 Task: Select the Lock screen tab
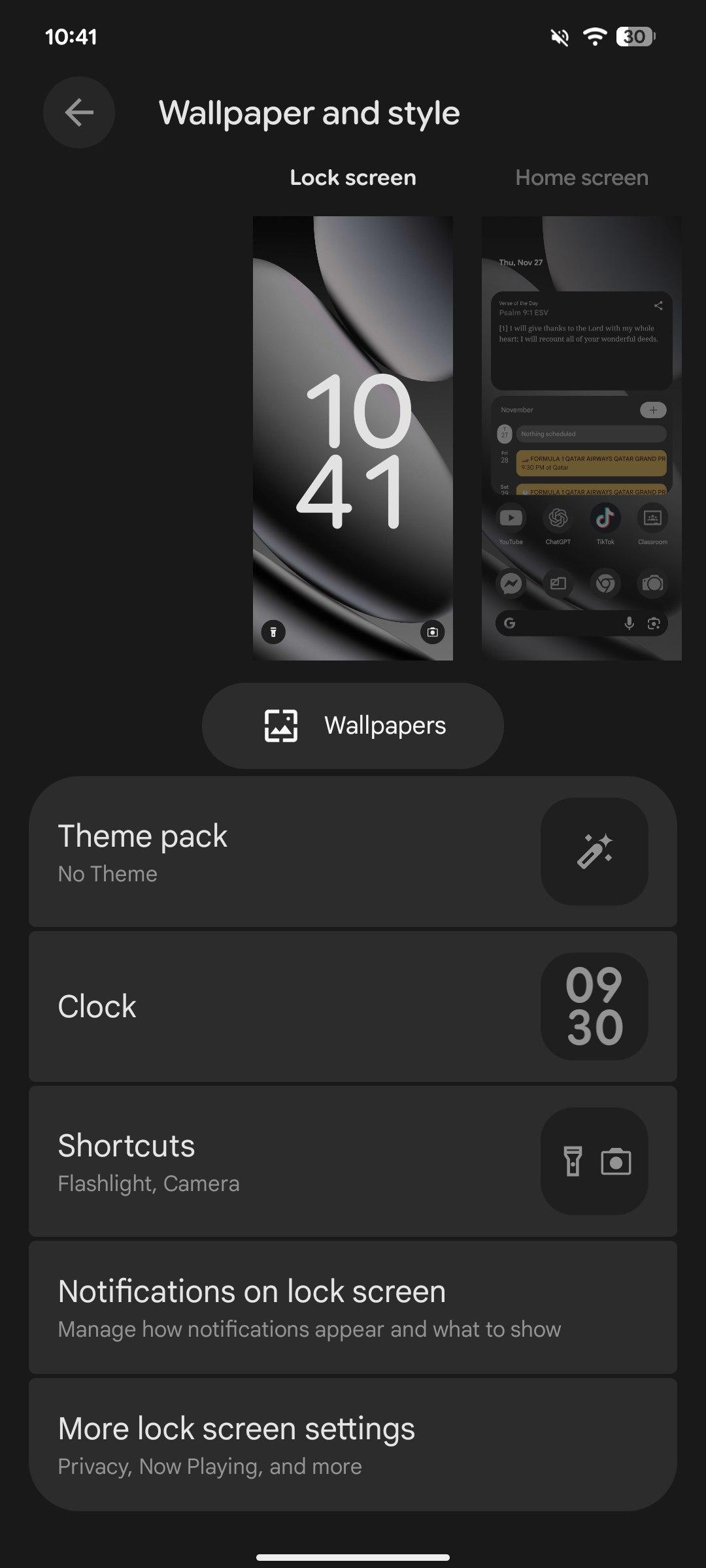pyautogui.click(x=353, y=178)
